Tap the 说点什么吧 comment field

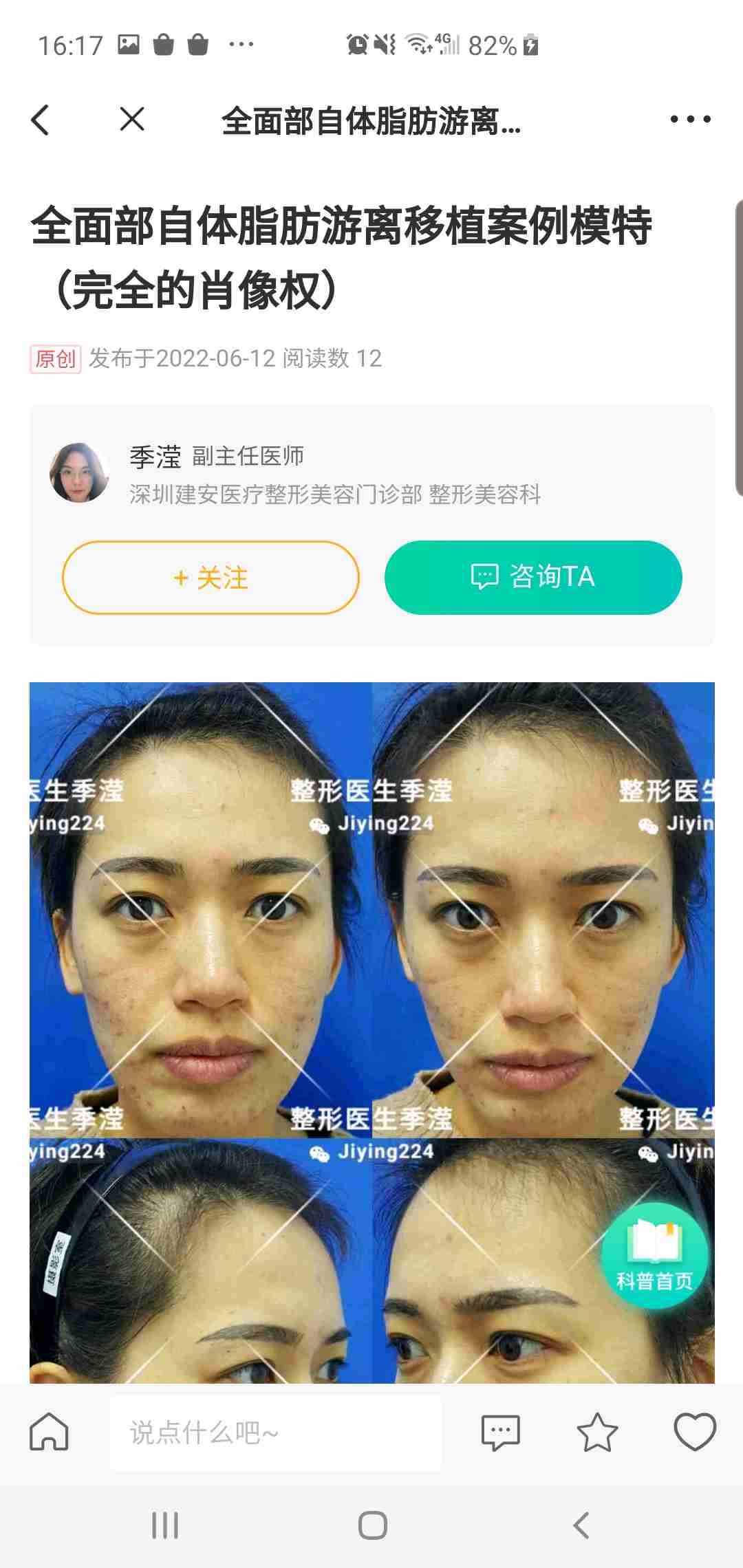(x=275, y=1433)
